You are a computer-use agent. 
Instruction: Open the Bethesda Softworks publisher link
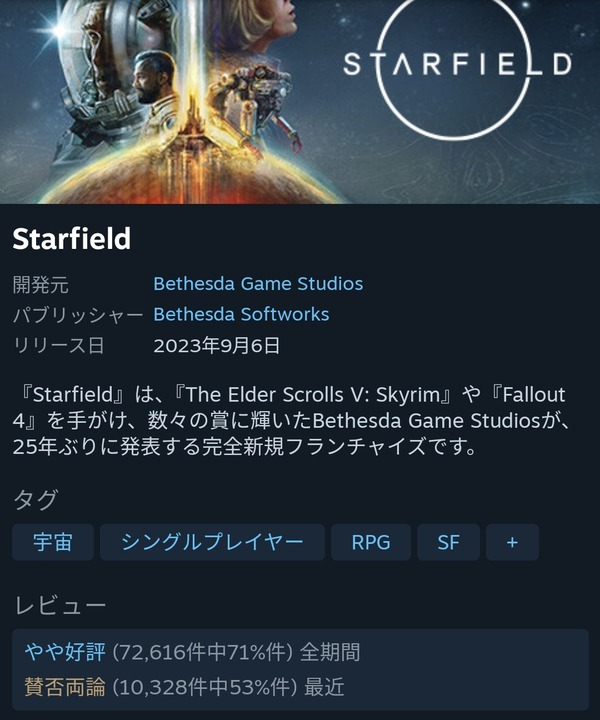241,315
